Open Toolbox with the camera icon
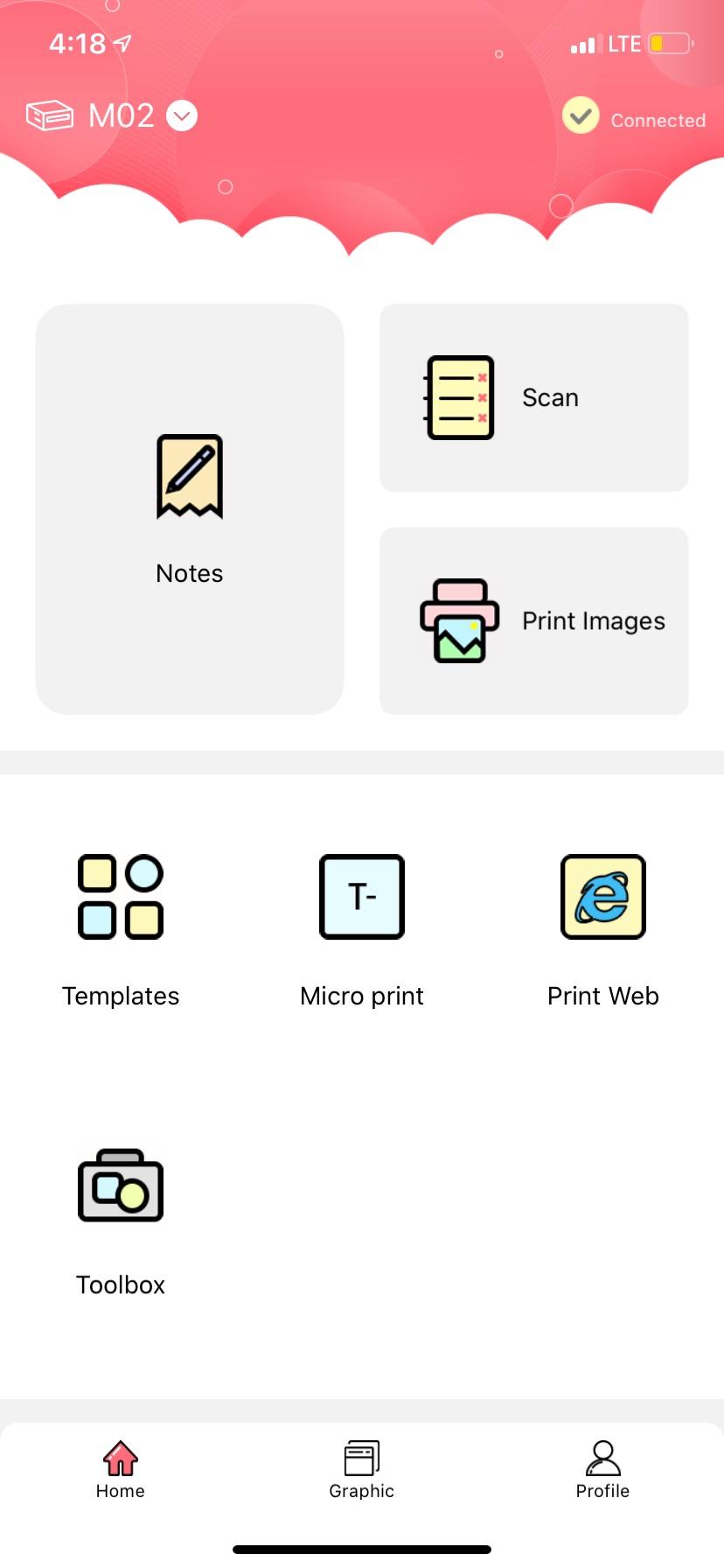The width and height of the screenshot is (724, 1568). tap(120, 1186)
